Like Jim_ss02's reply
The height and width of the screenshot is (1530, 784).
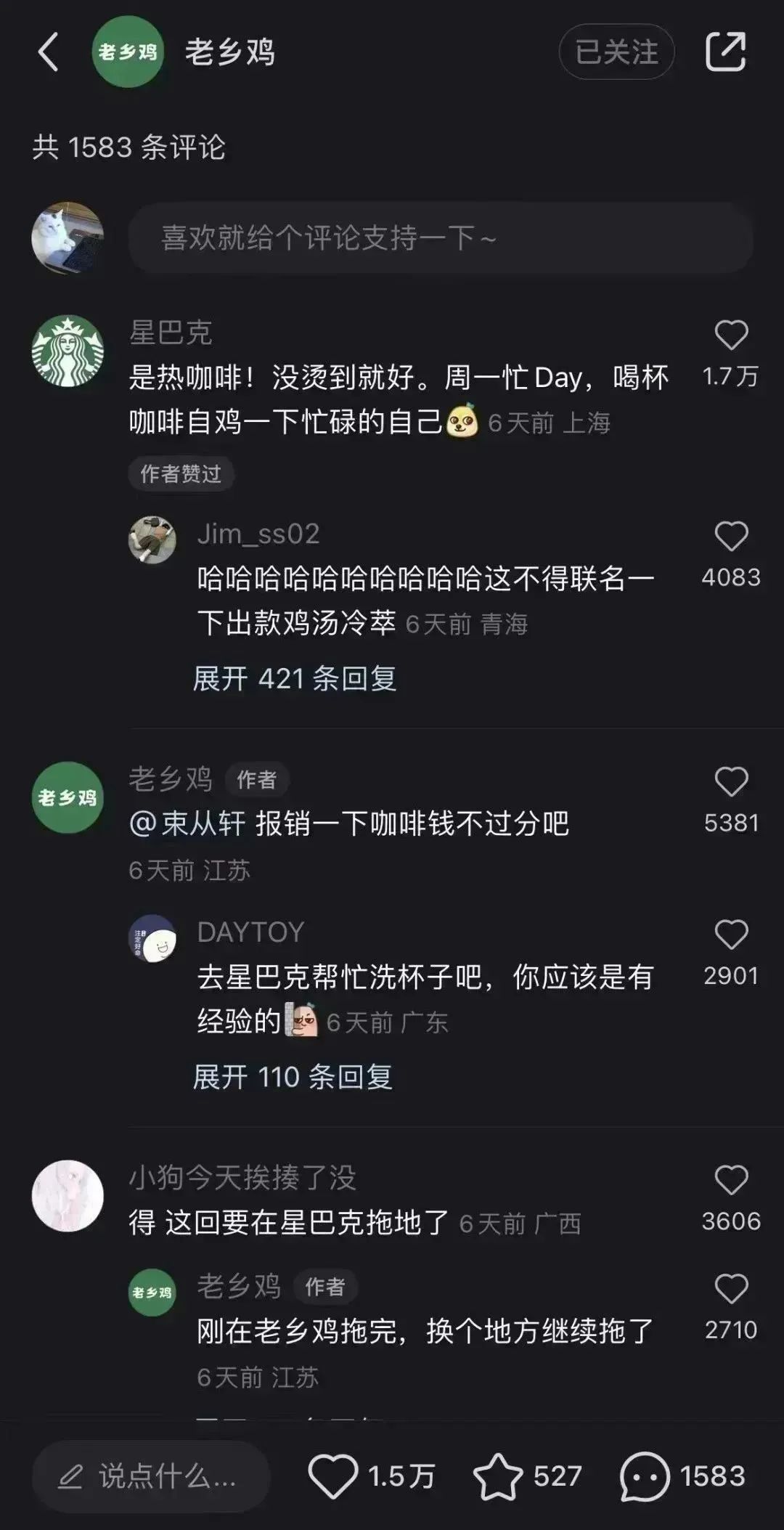pyautogui.click(x=731, y=537)
